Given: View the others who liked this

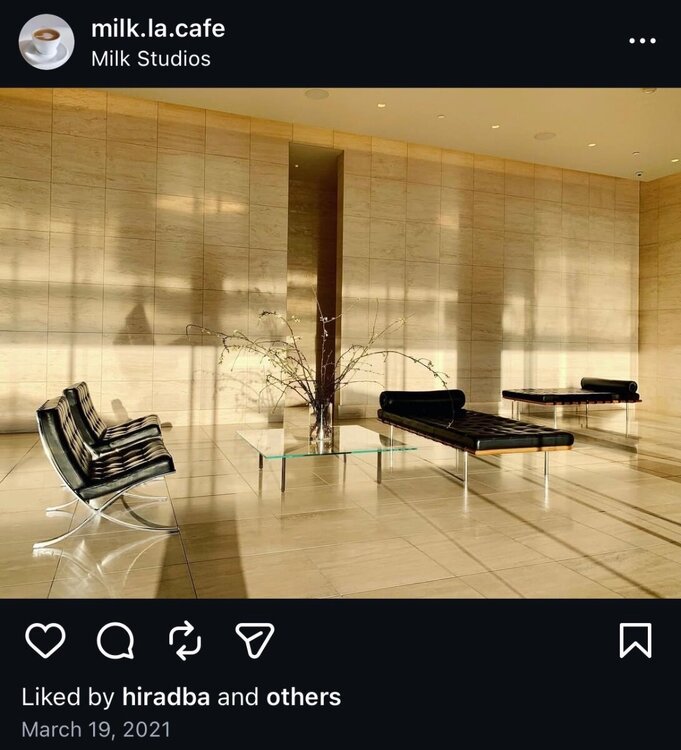Looking at the screenshot, I should 303,697.
